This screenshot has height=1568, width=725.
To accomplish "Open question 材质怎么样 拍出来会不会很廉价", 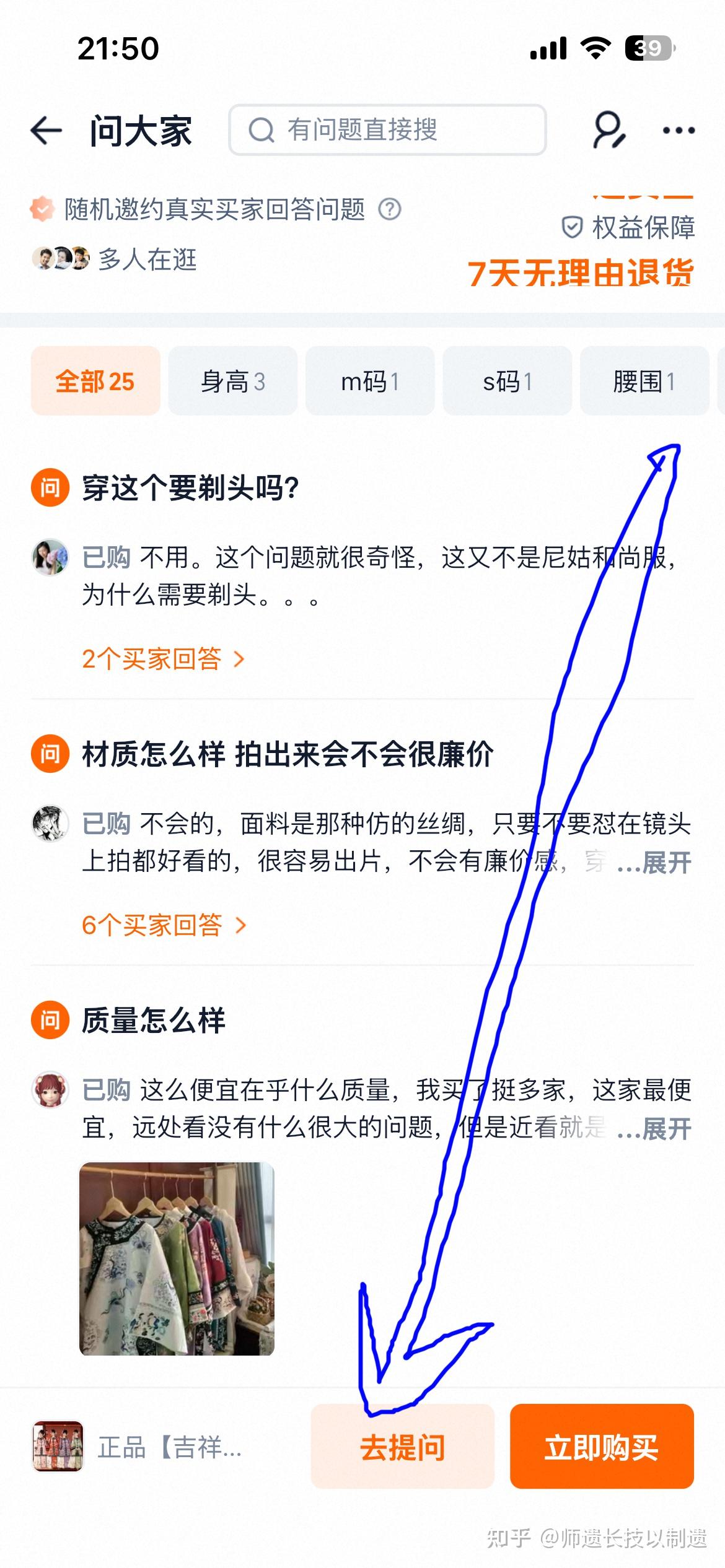I will coord(287,754).
